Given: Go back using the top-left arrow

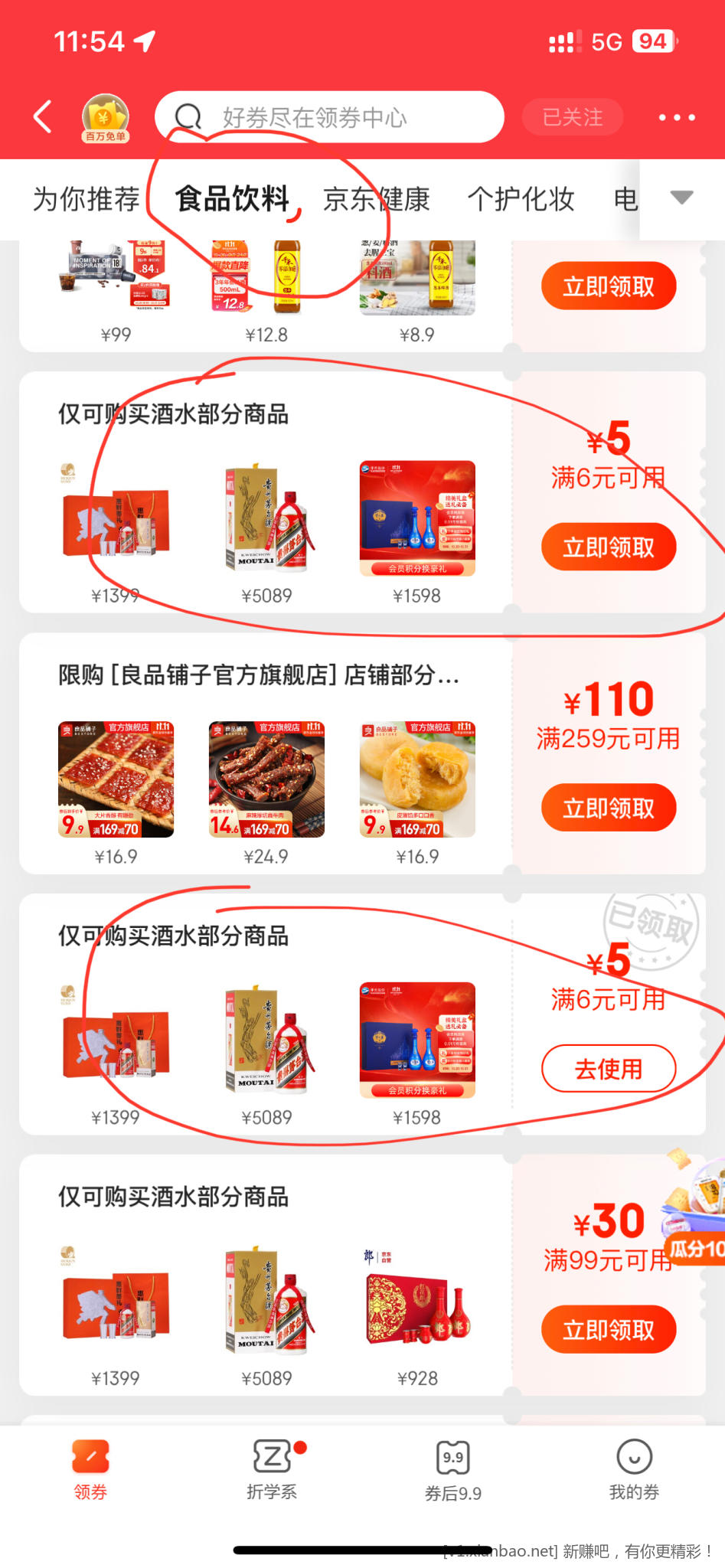Looking at the screenshot, I should coord(44,117).
